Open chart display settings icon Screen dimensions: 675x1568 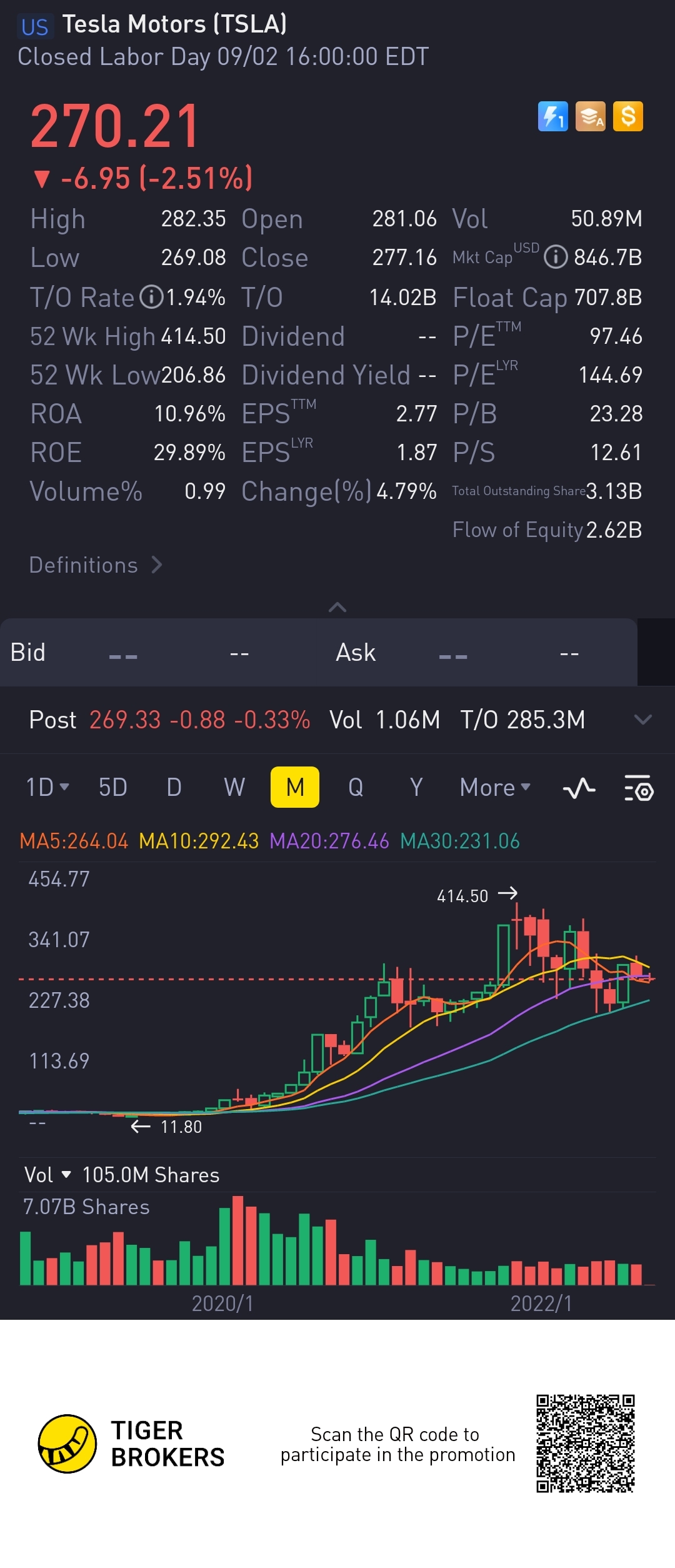[x=639, y=788]
